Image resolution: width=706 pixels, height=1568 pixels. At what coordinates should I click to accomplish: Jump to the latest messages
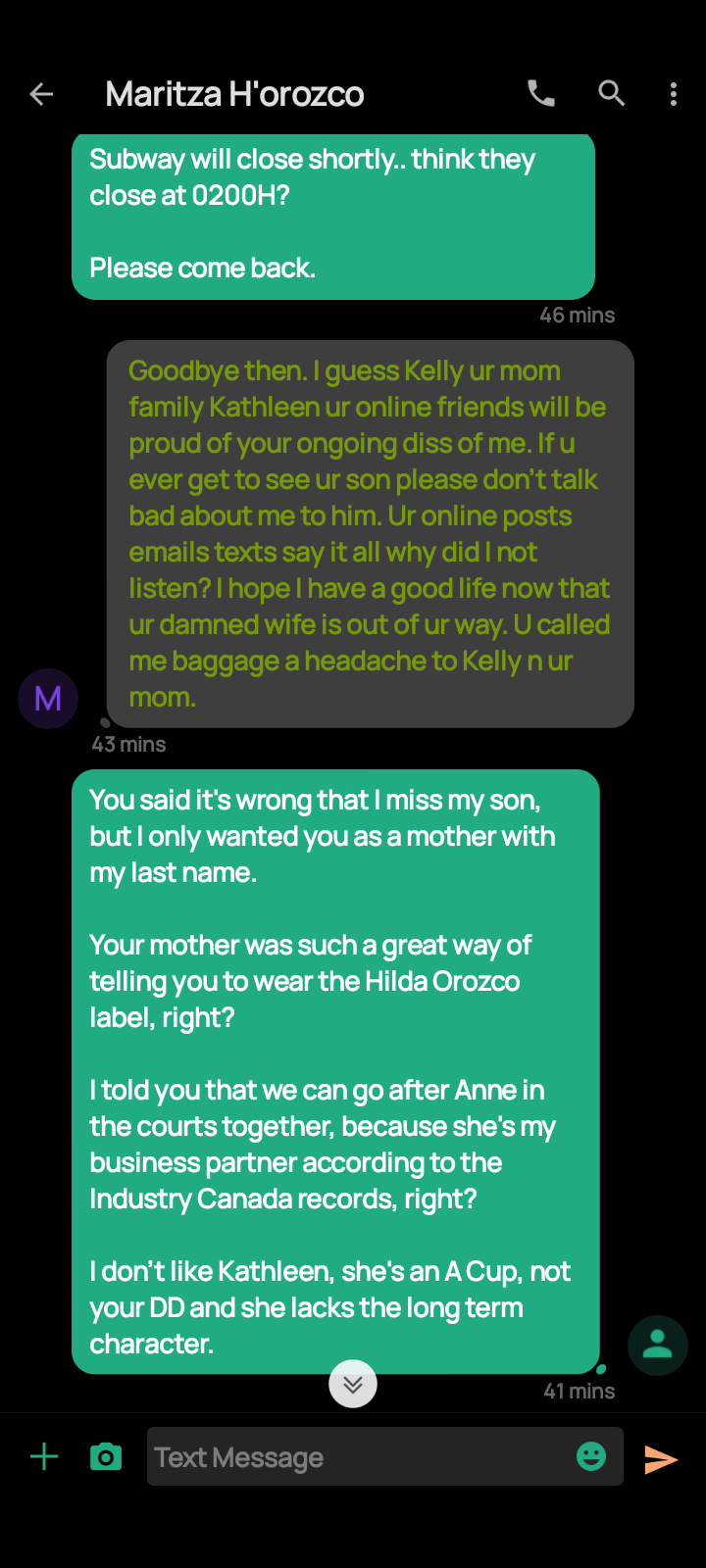(353, 1384)
